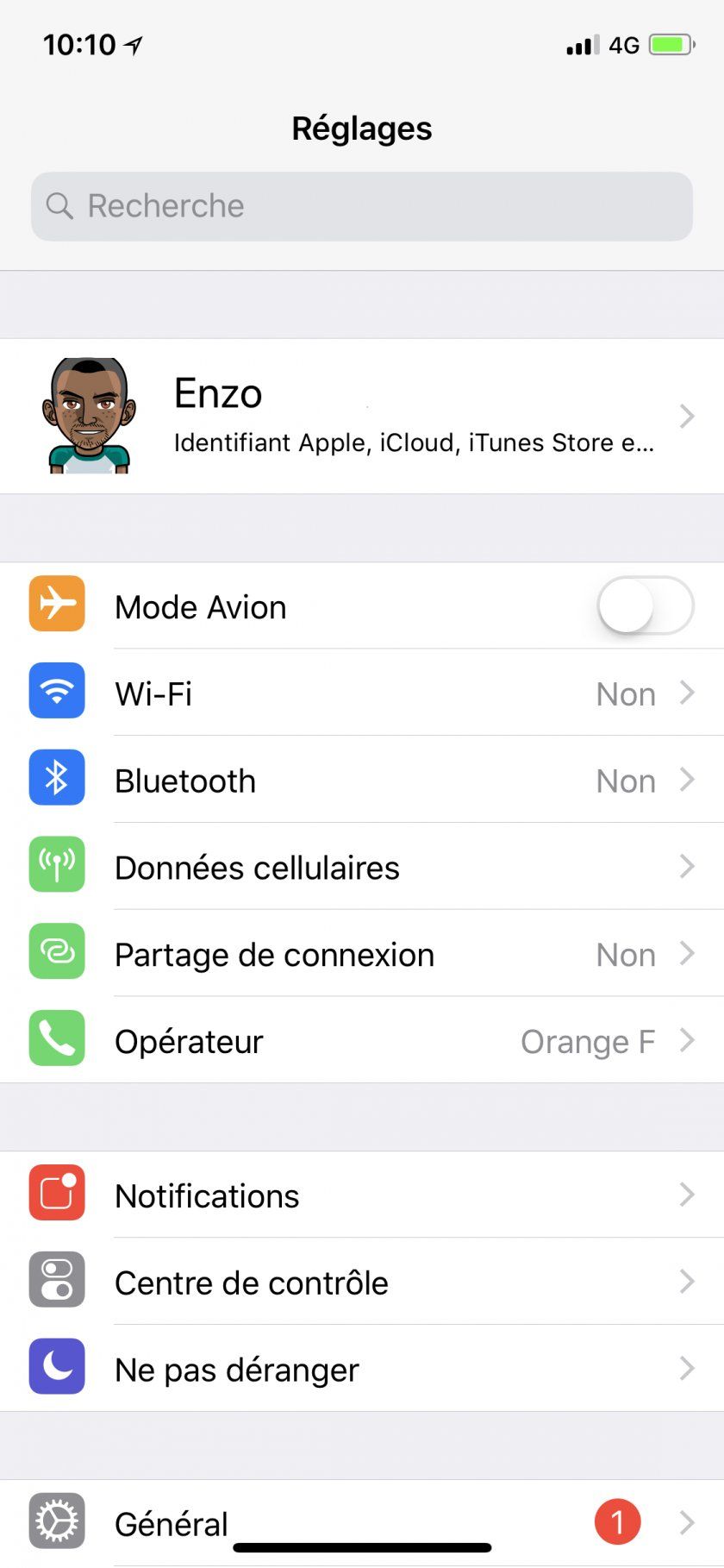Open Données cellulaires
The width and height of the screenshot is (724, 1568).
[362, 868]
